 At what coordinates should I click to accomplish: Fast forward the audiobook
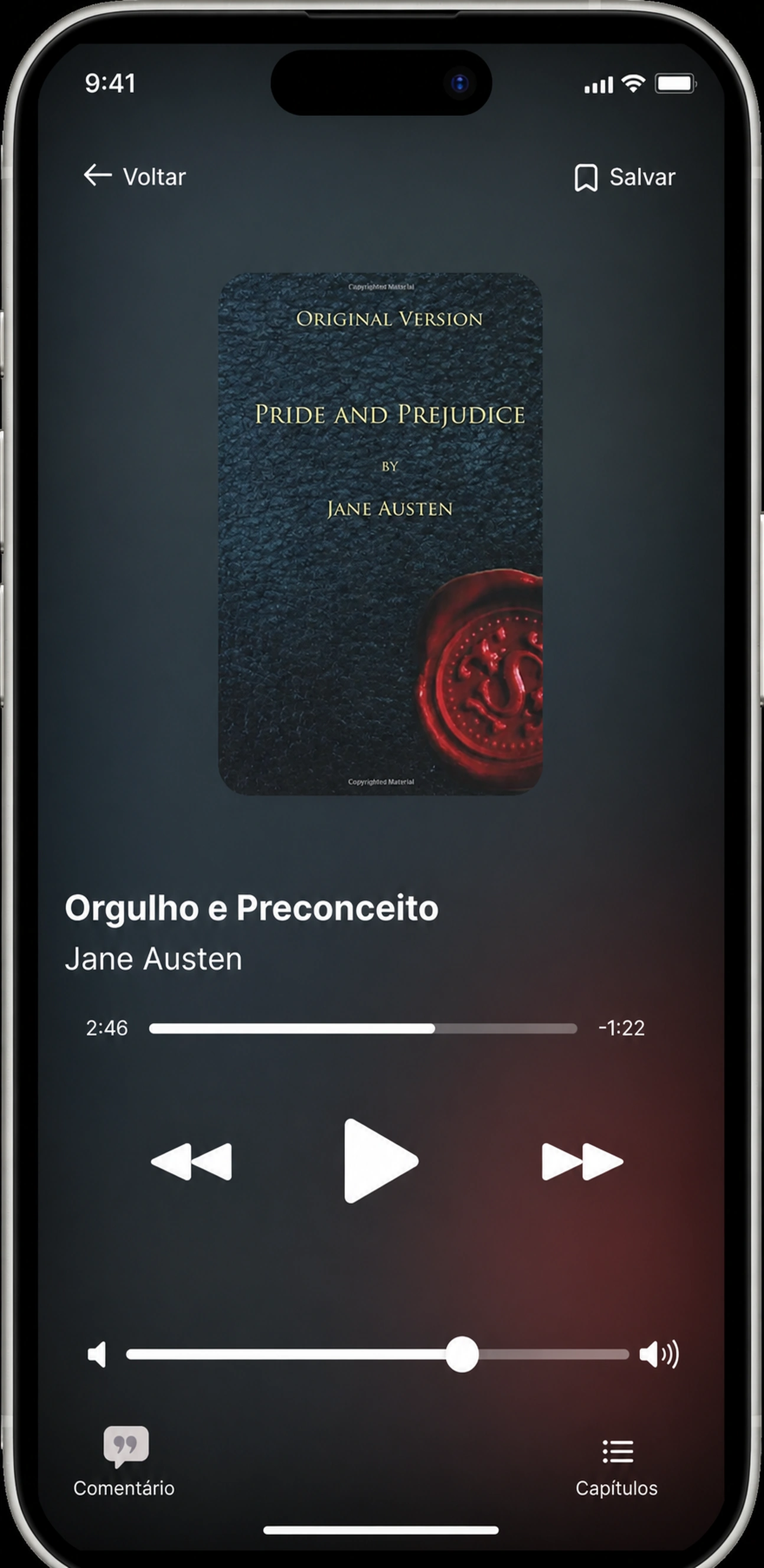pos(583,1161)
